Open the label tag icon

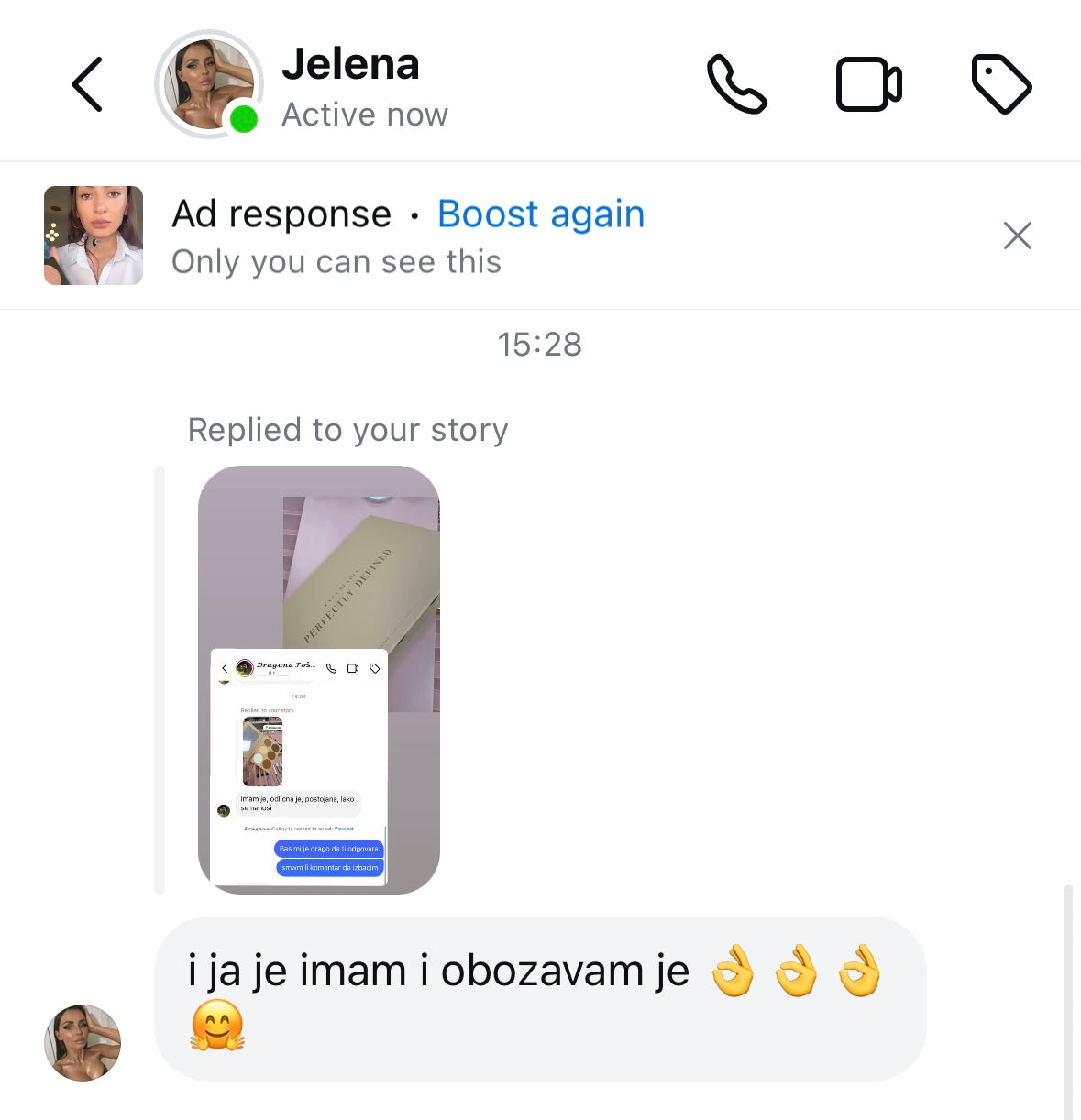tap(1001, 84)
